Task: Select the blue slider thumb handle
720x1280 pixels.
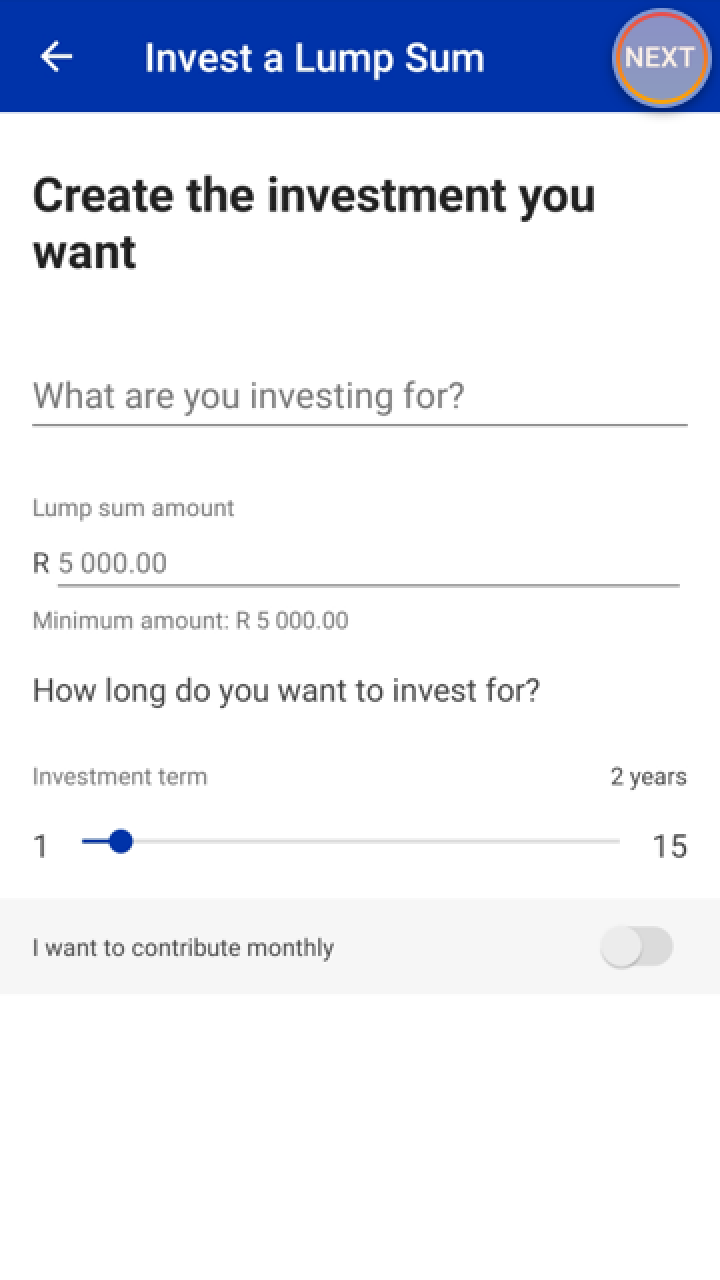Action: [x=120, y=843]
